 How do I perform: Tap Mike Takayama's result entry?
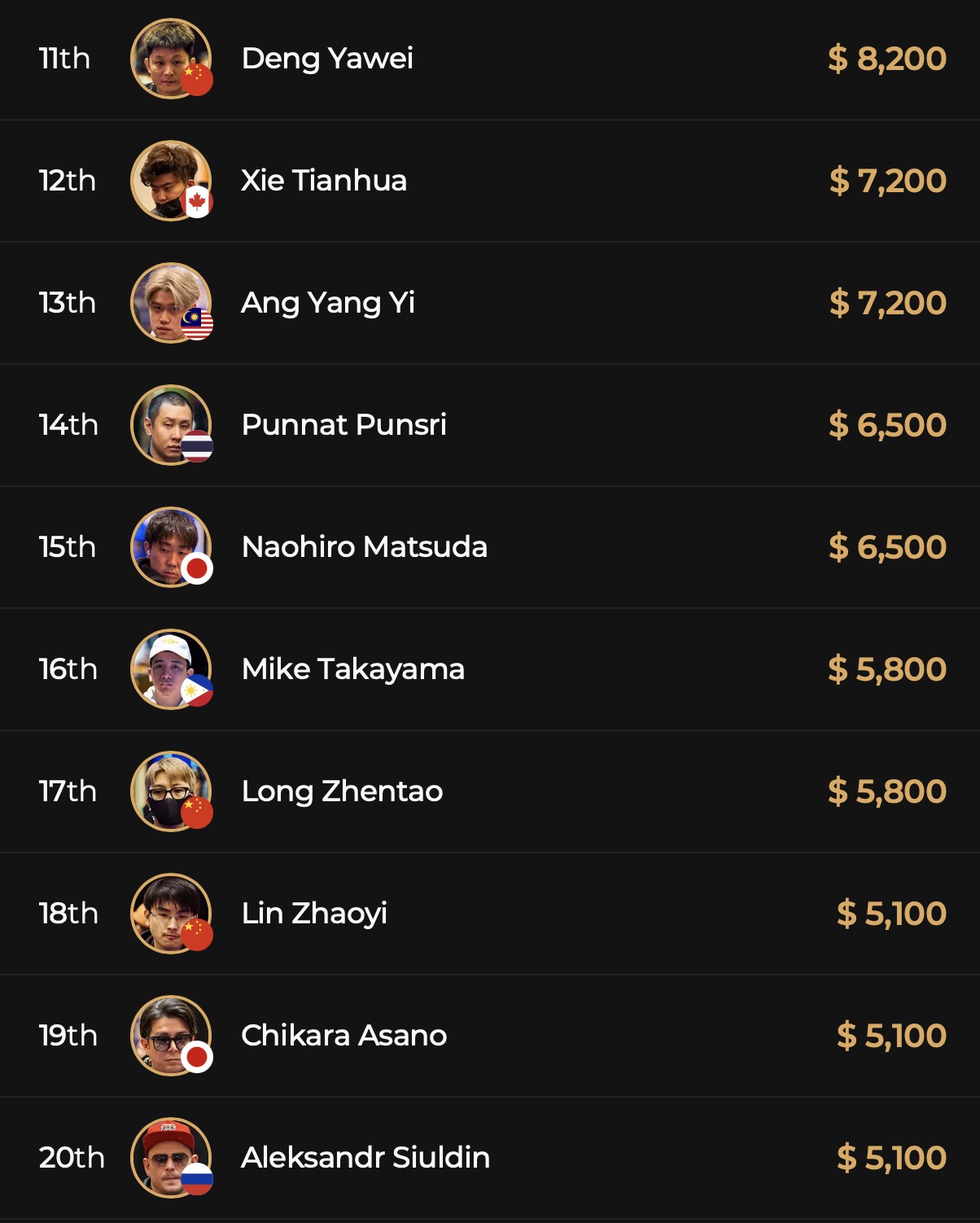coord(352,669)
